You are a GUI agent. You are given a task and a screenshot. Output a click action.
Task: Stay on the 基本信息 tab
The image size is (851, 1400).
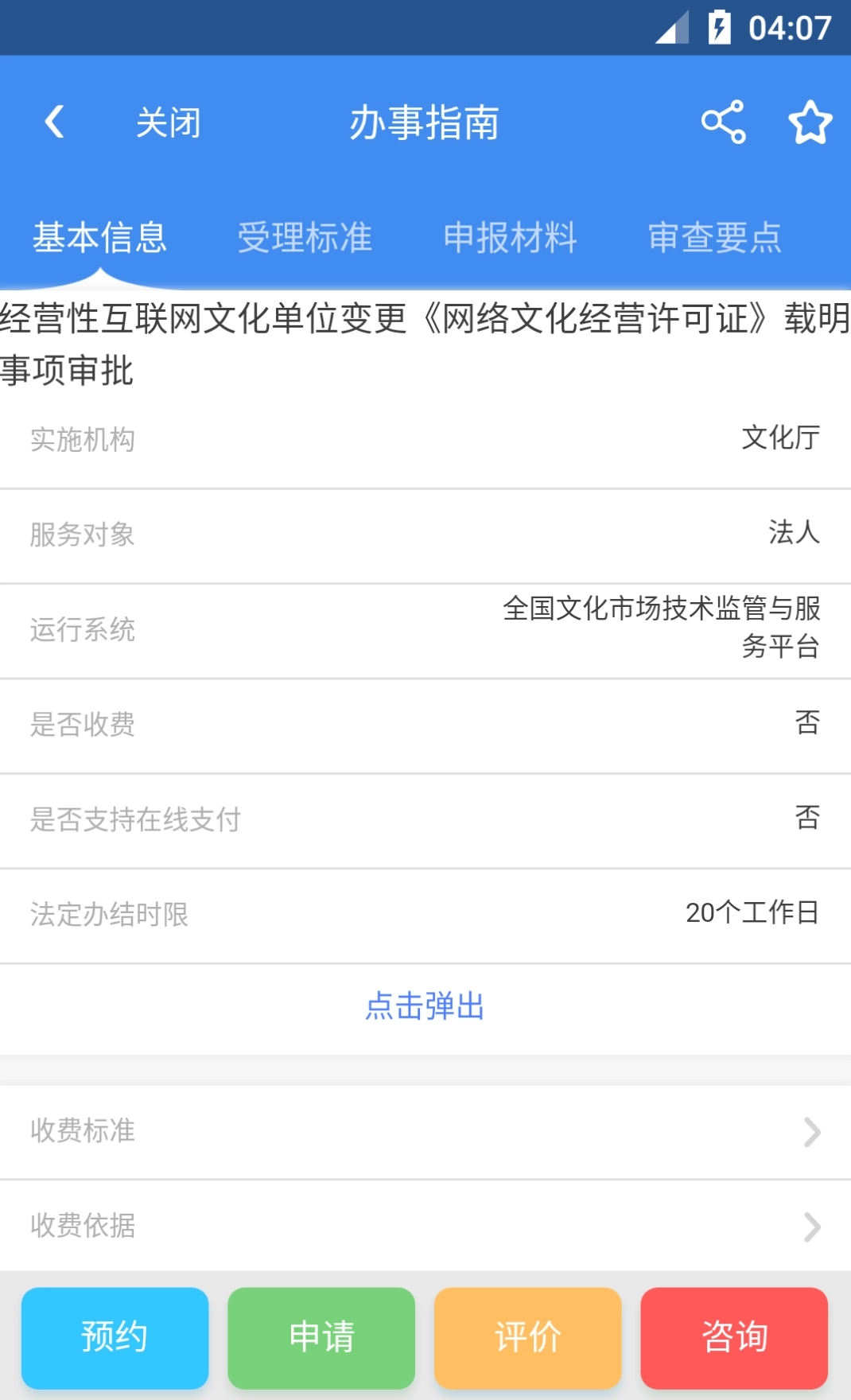click(98, 237)
